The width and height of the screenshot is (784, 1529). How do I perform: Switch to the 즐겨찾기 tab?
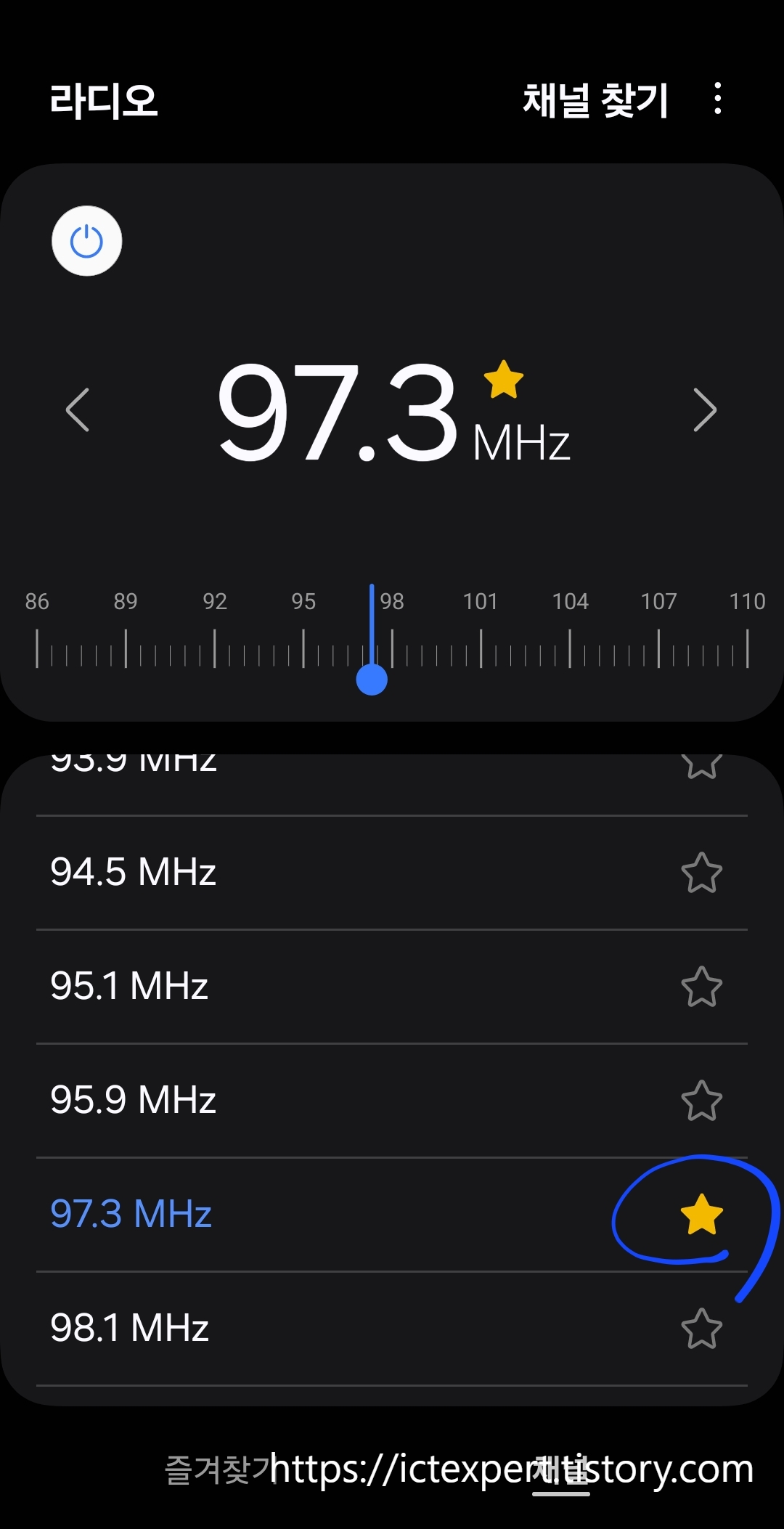click(x=218, y=1469)
